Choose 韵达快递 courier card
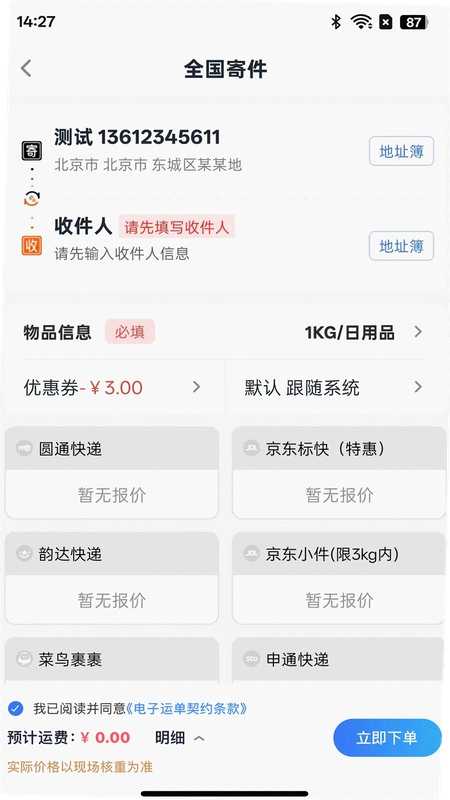Screen dimensions: 450x800 (112, 578)
